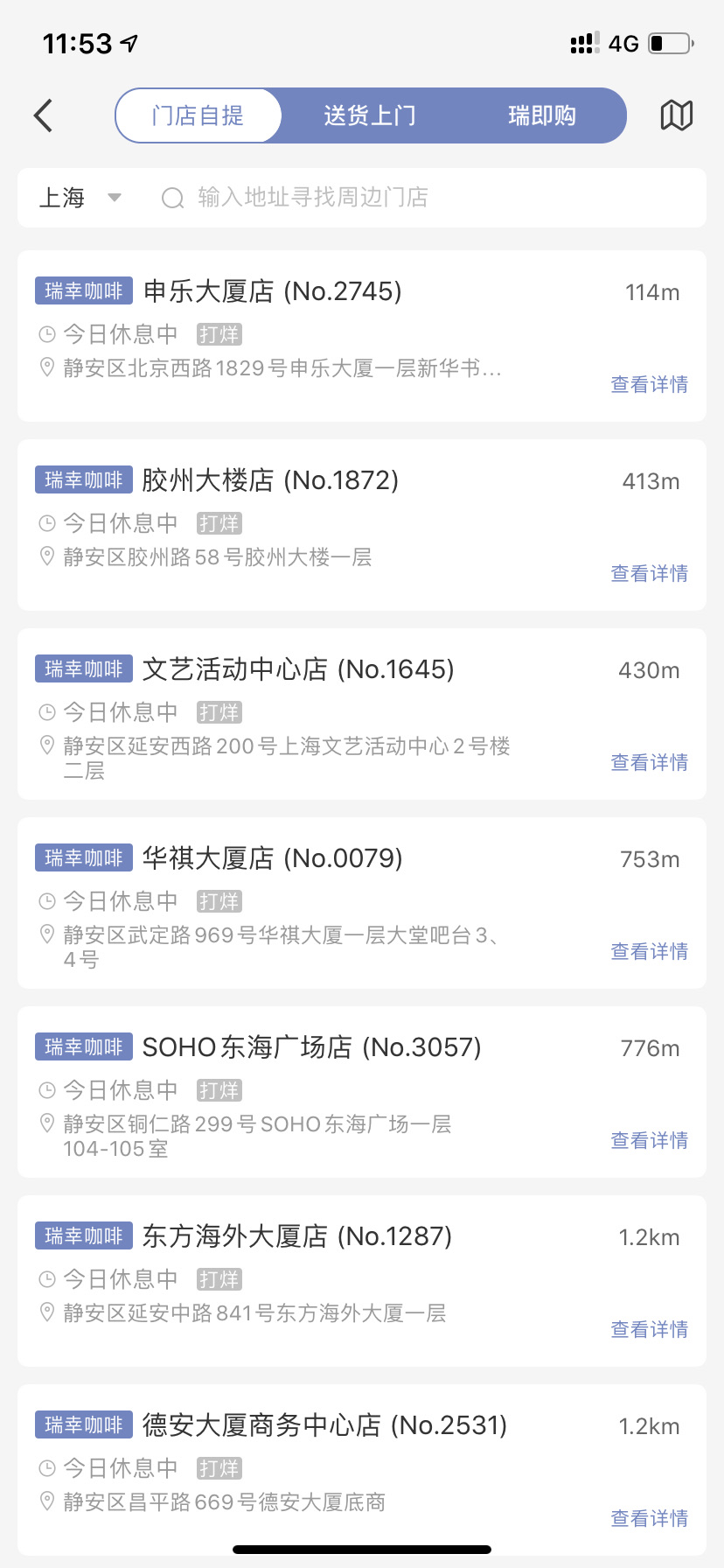Image resolution: width=724 pixels, height=1568 pixels.
Task: Open the SOHO东海广场店 store card
Action: (362, 1092)
